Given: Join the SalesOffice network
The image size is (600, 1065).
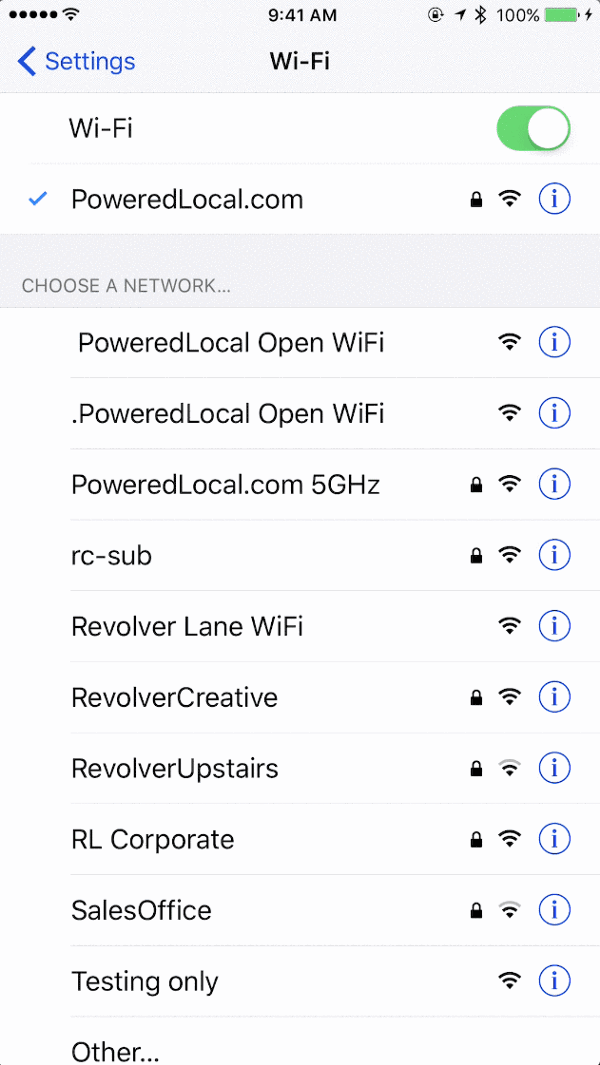Looking at the screenshot, I should click(x=142, y=911).
